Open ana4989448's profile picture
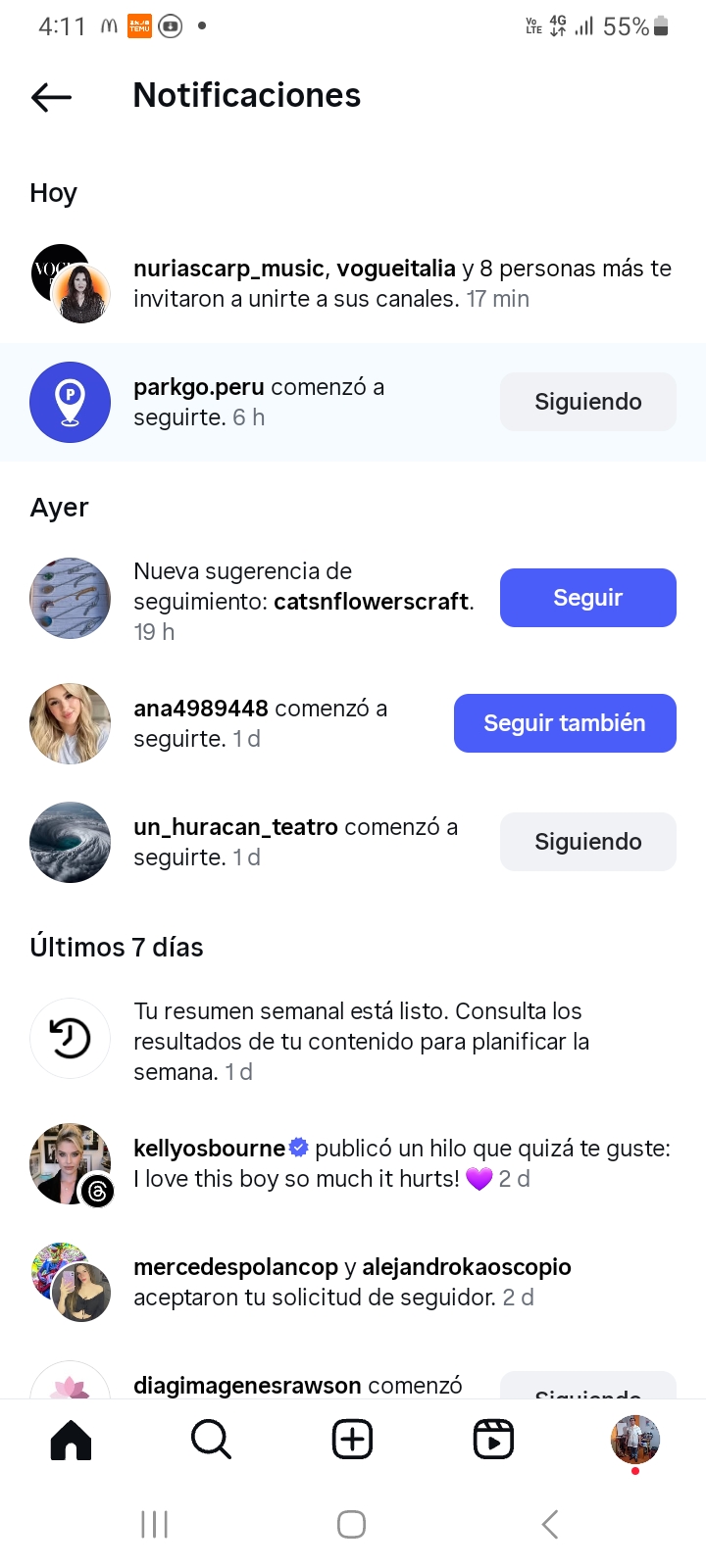706x1568 pixels. (x=70, y=723)
